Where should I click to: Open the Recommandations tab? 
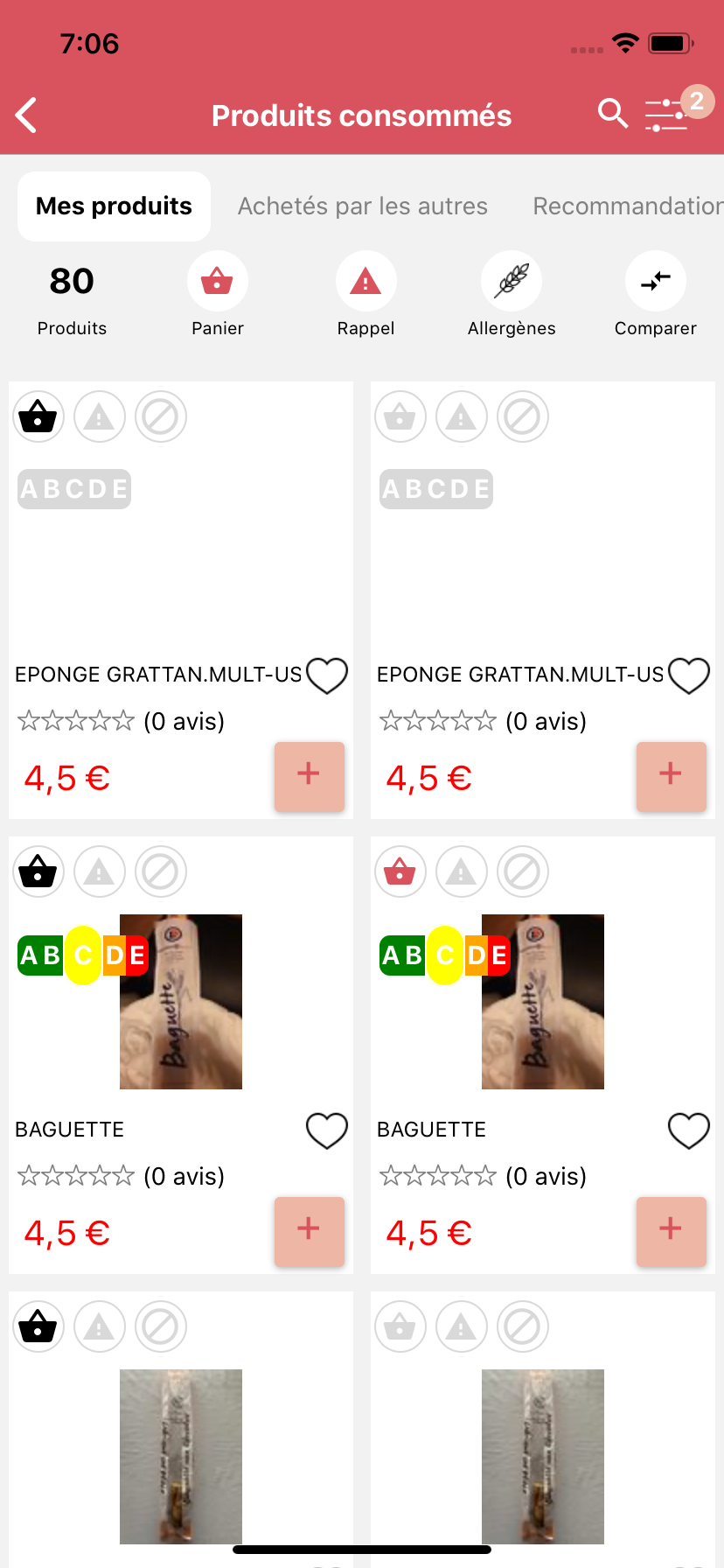coord(628,206)
